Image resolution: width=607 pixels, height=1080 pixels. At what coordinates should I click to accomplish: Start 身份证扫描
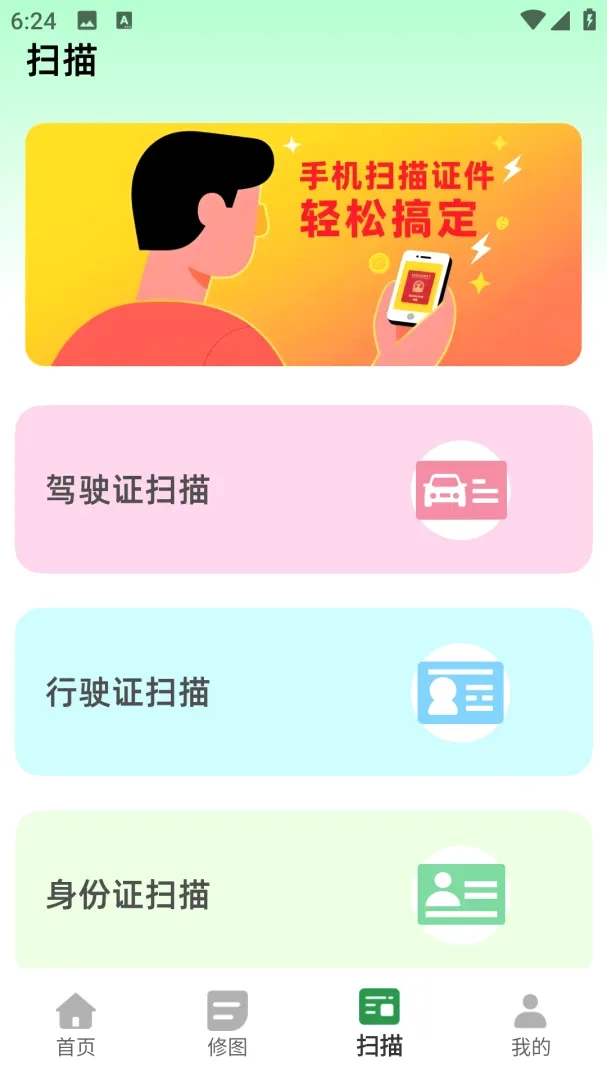click(303, 890)
